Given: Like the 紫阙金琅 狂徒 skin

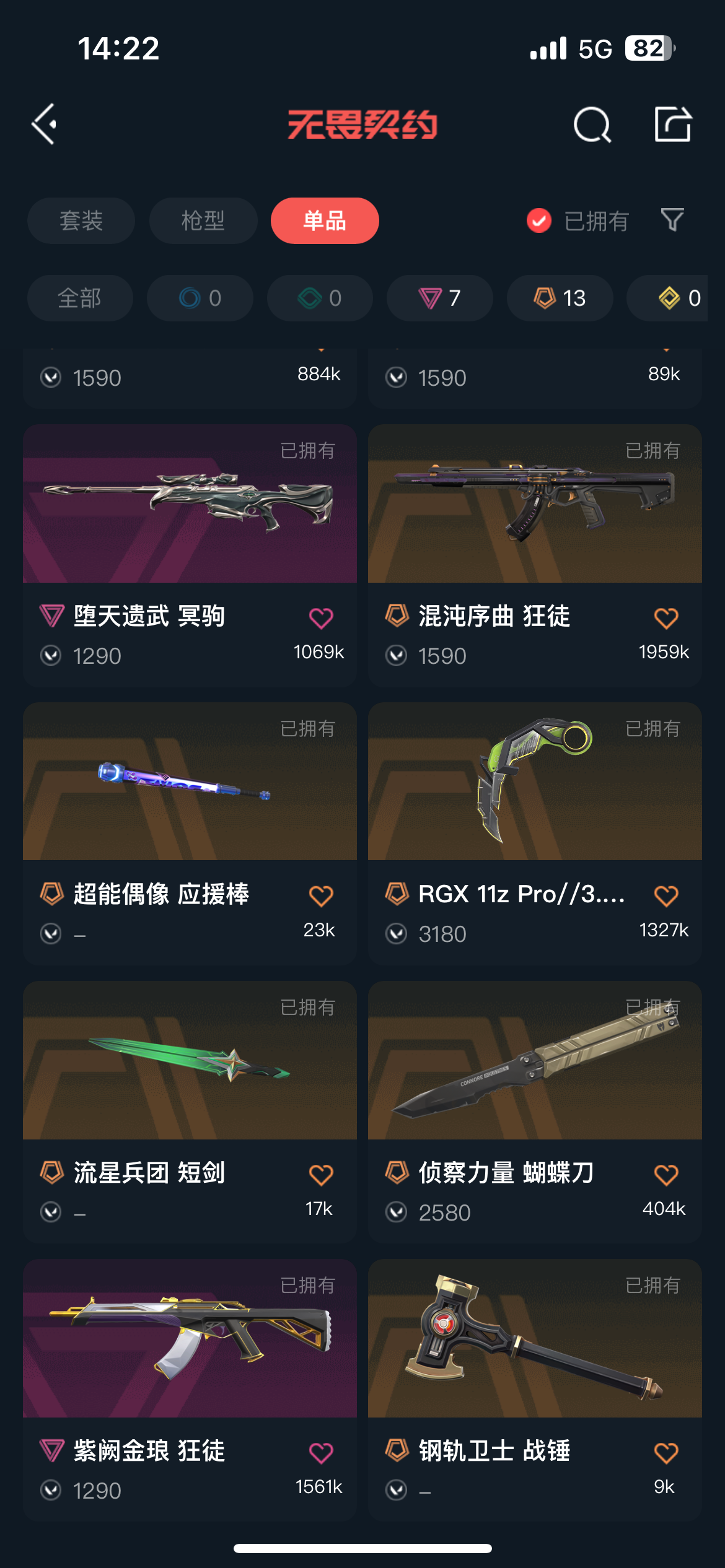Looking at the screenshot, I should click(x=321, y=1452).
